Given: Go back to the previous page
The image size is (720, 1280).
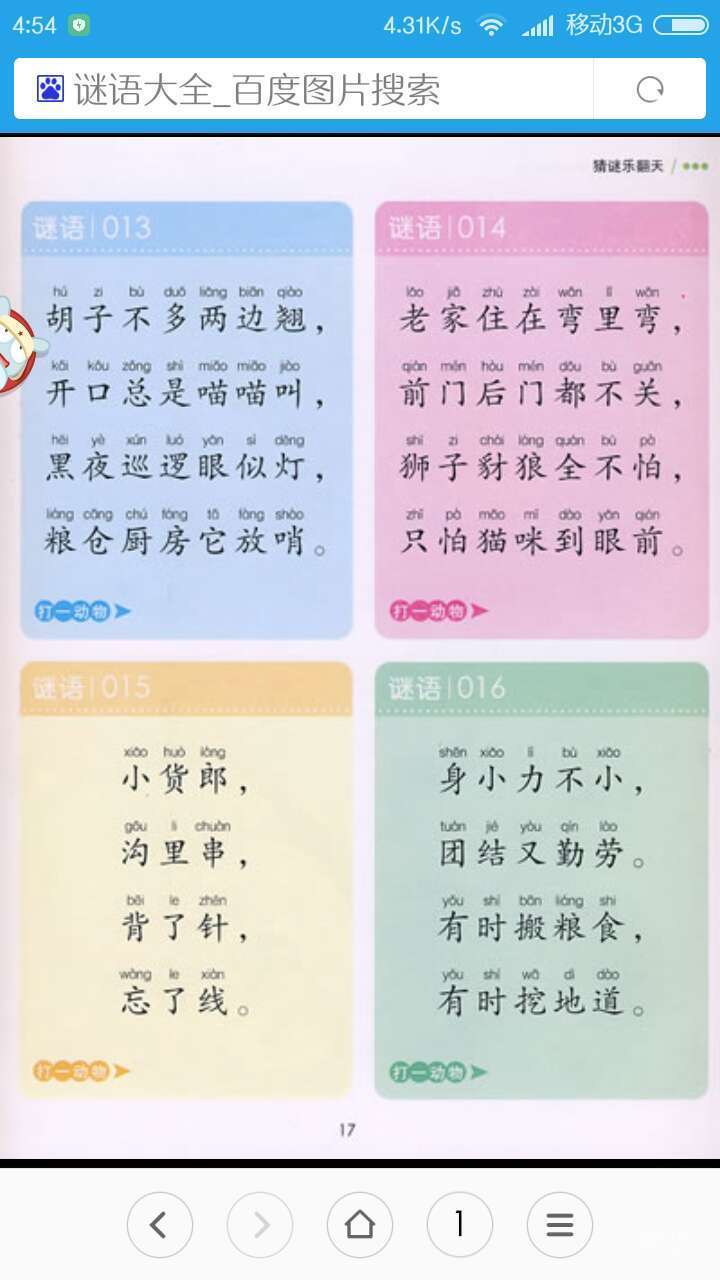Looking at the screenshot, I should (160, 1224).
